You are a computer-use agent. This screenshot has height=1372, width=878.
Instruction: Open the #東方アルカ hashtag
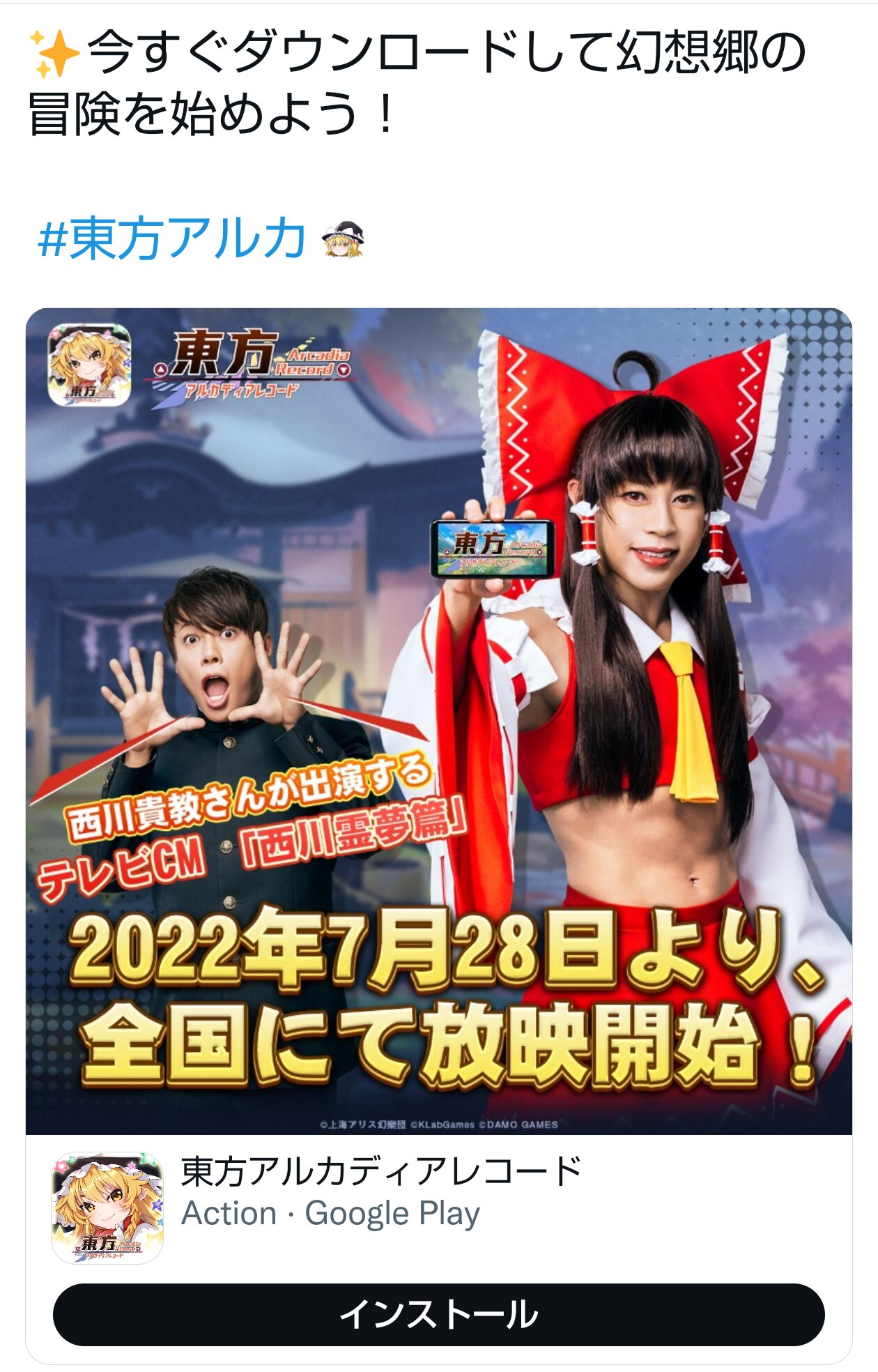[x=172, y=239]
